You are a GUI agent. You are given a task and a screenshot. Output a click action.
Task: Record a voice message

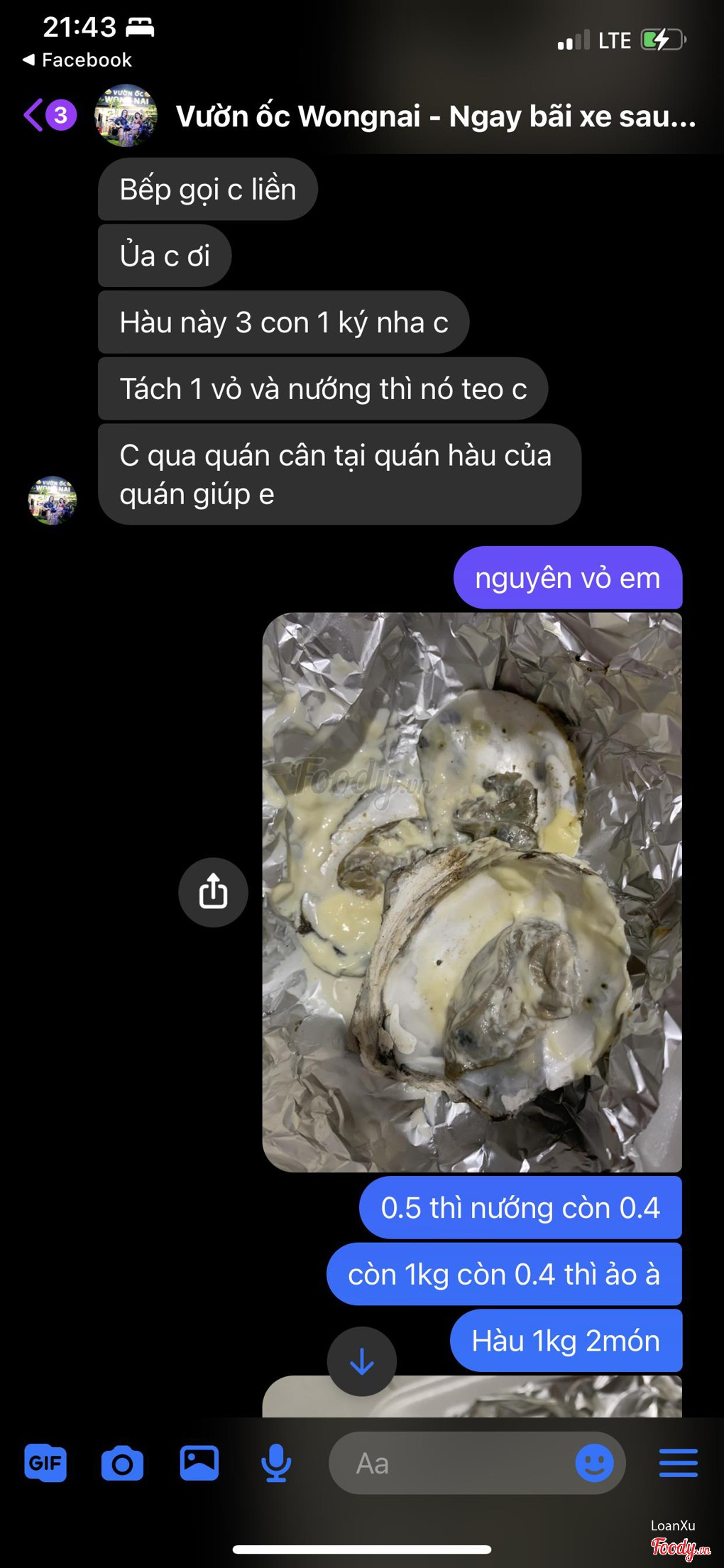(x=276, y=1464)
